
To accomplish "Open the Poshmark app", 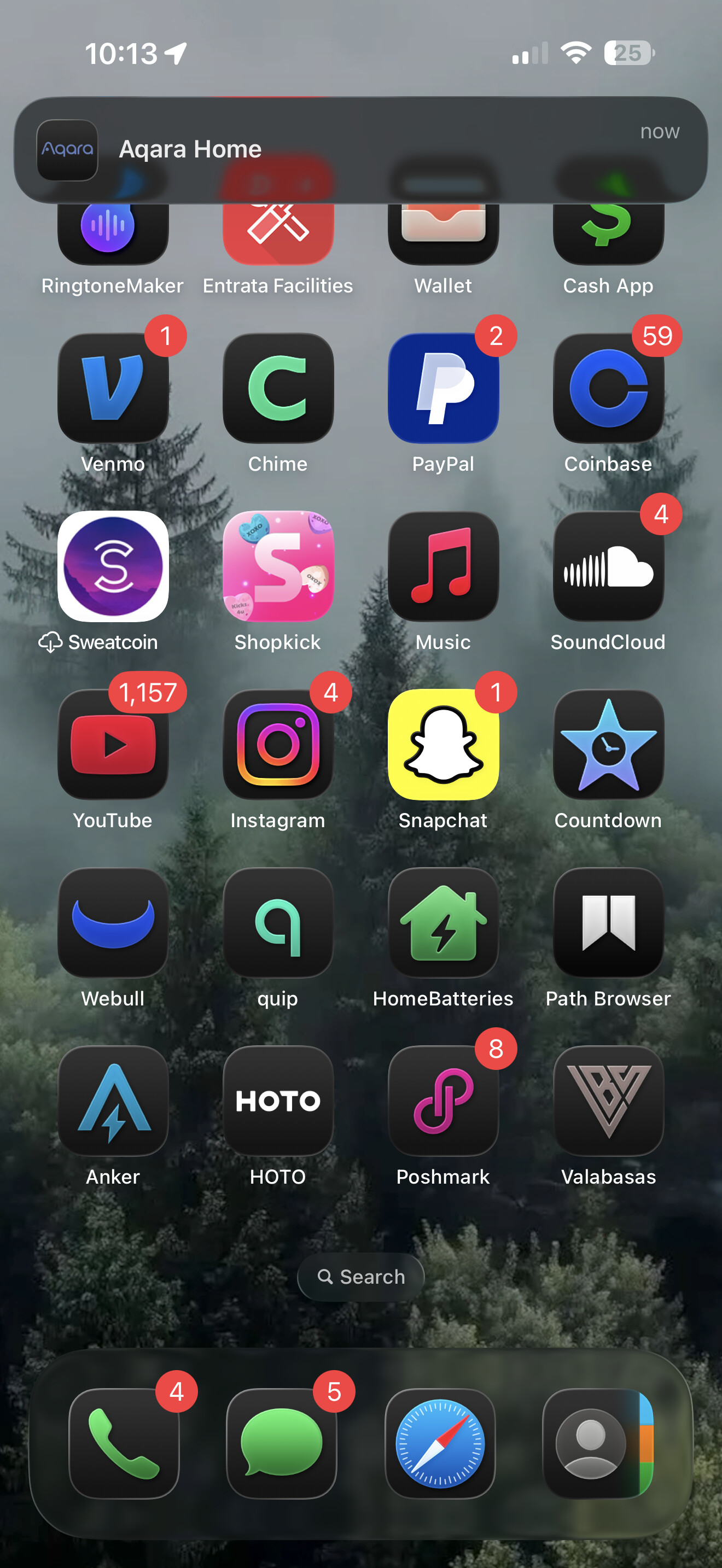I will 443,1101.
